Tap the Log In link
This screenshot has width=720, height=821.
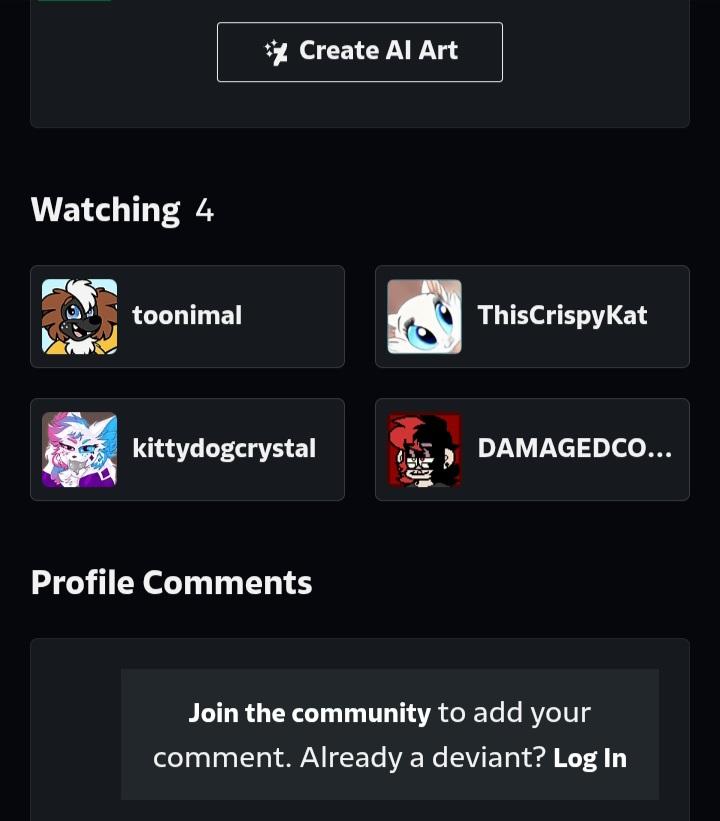coord(590,758)
